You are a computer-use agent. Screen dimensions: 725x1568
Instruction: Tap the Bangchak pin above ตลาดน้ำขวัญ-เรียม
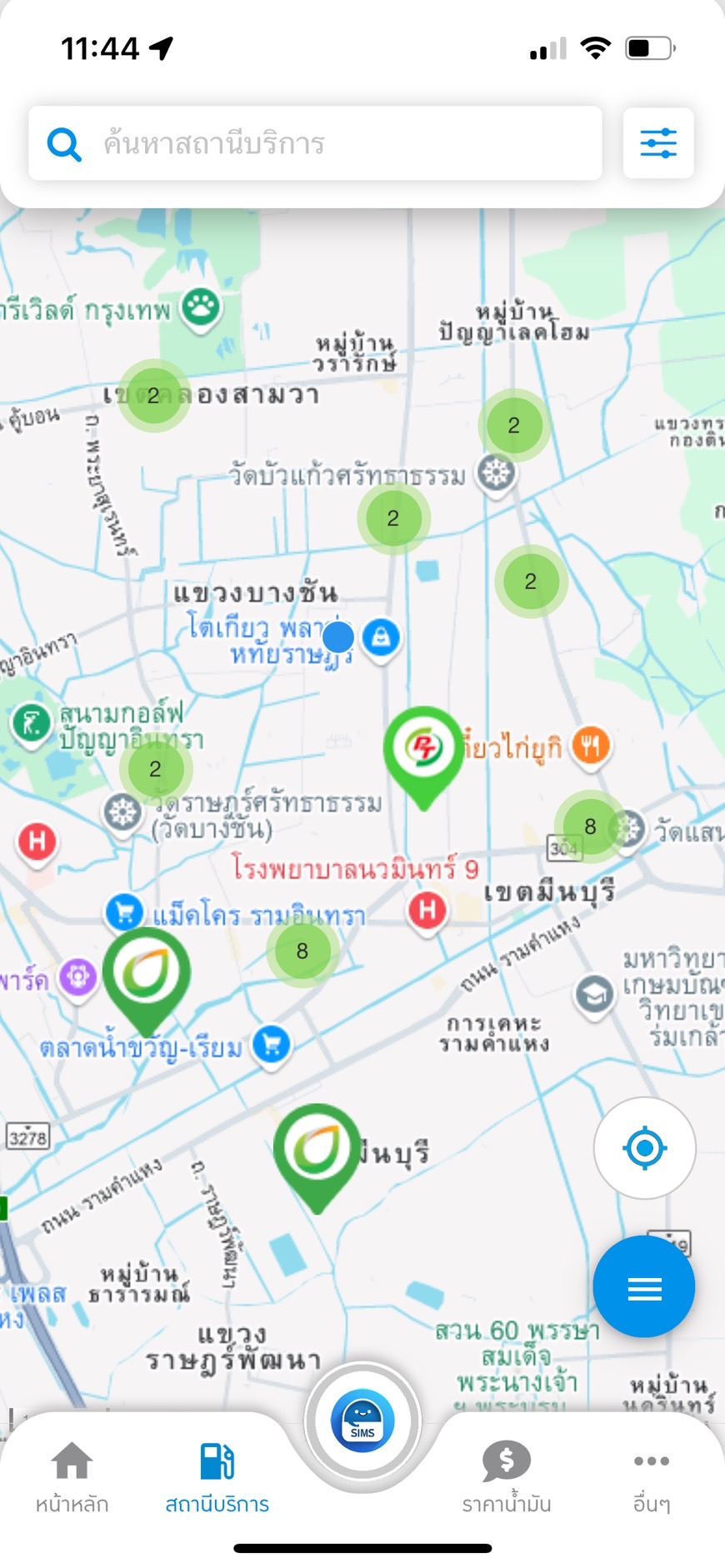click(147, 973)
